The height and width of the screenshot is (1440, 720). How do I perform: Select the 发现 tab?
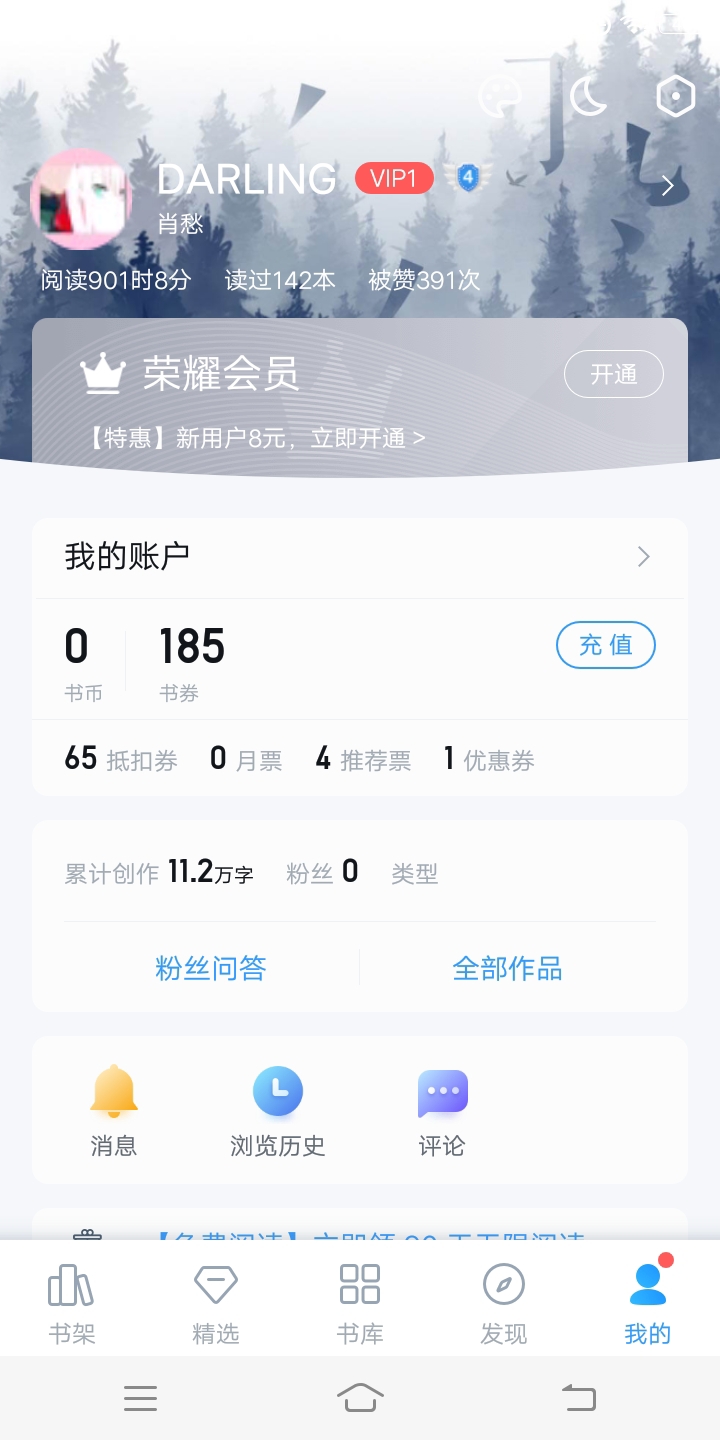(504, 1304)
